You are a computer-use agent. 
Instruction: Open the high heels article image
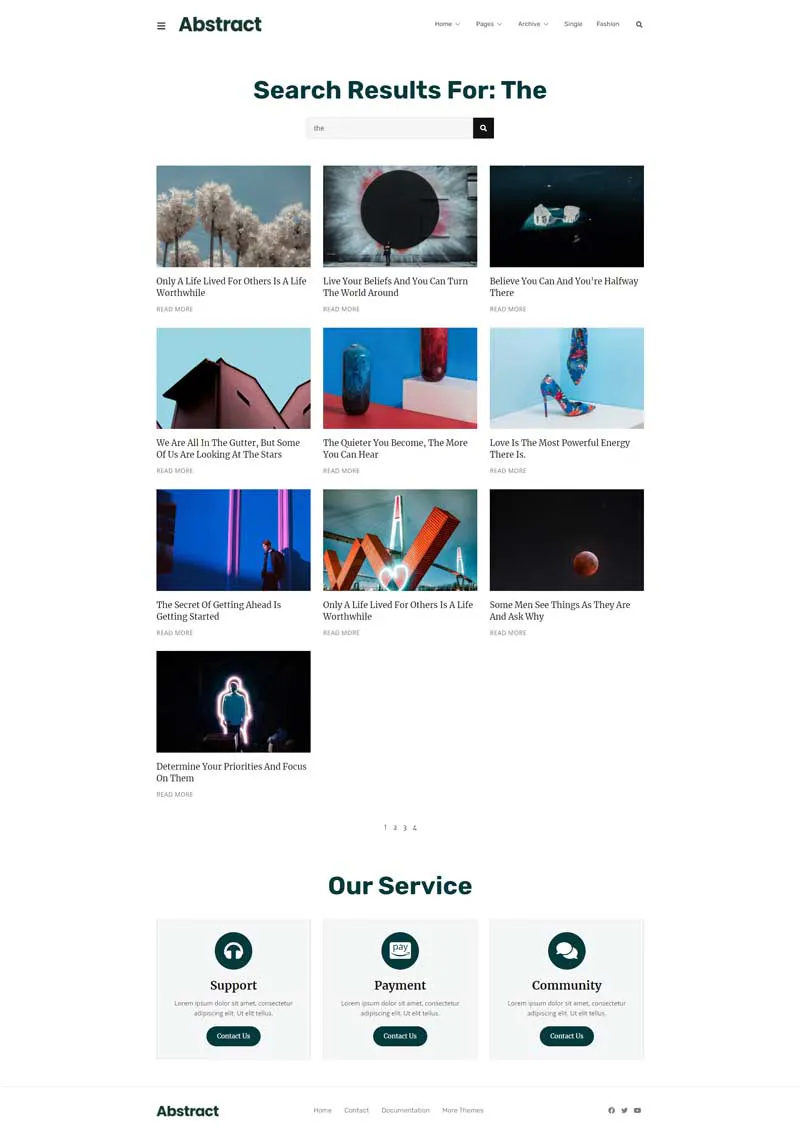click(x=566, y=378)
